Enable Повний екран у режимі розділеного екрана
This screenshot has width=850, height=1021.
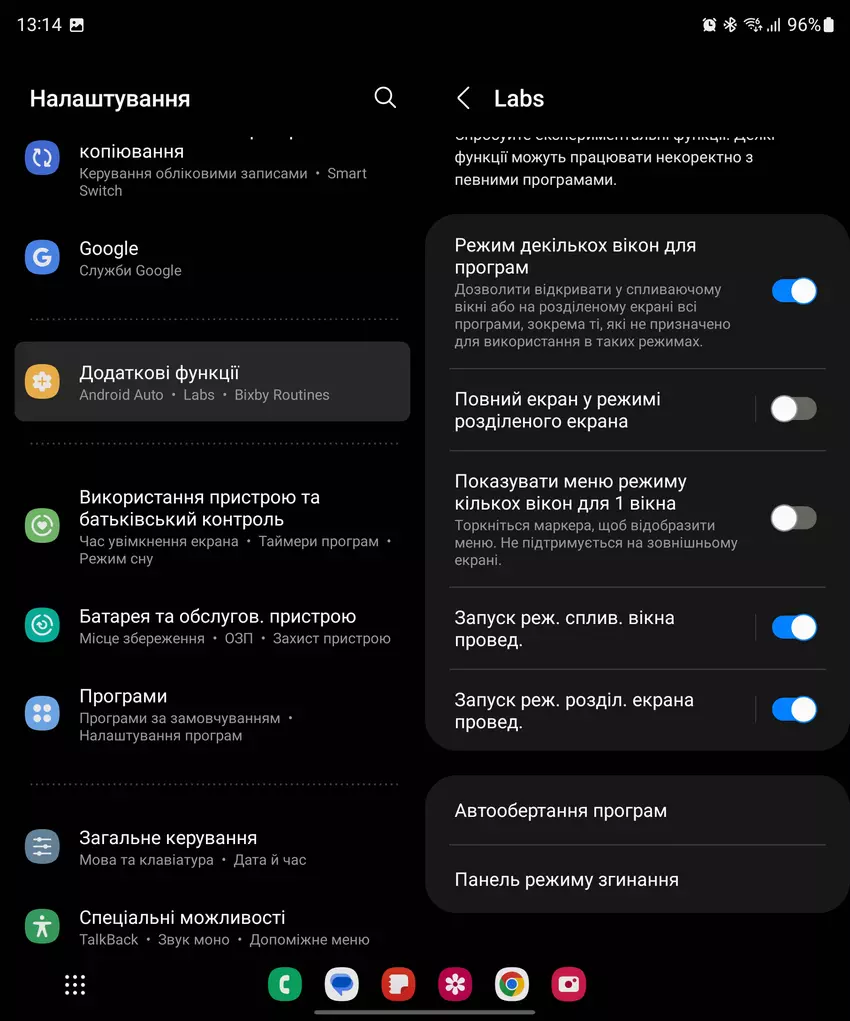[794, 409]
